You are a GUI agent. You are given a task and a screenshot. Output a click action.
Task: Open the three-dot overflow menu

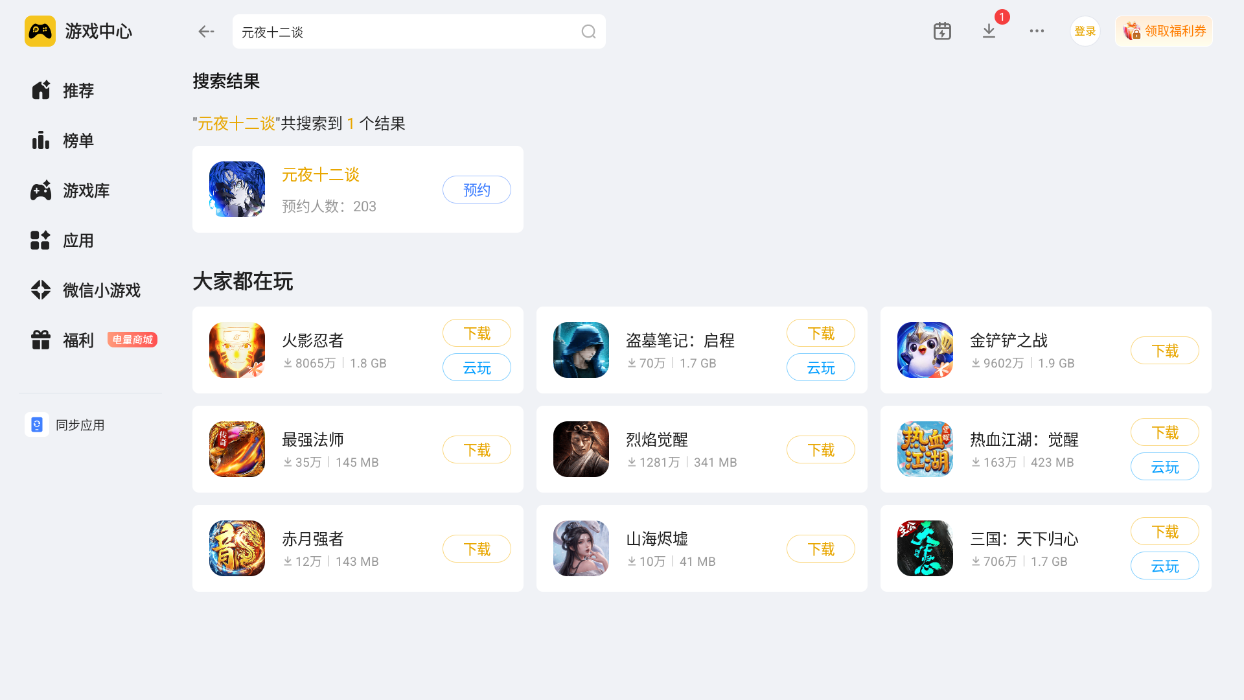1037,31
